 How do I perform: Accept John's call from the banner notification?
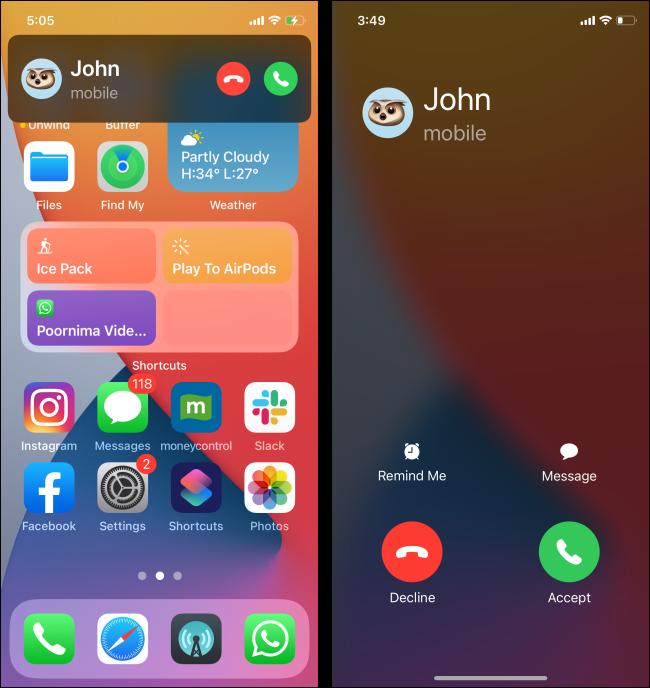[x=281, y=79]
